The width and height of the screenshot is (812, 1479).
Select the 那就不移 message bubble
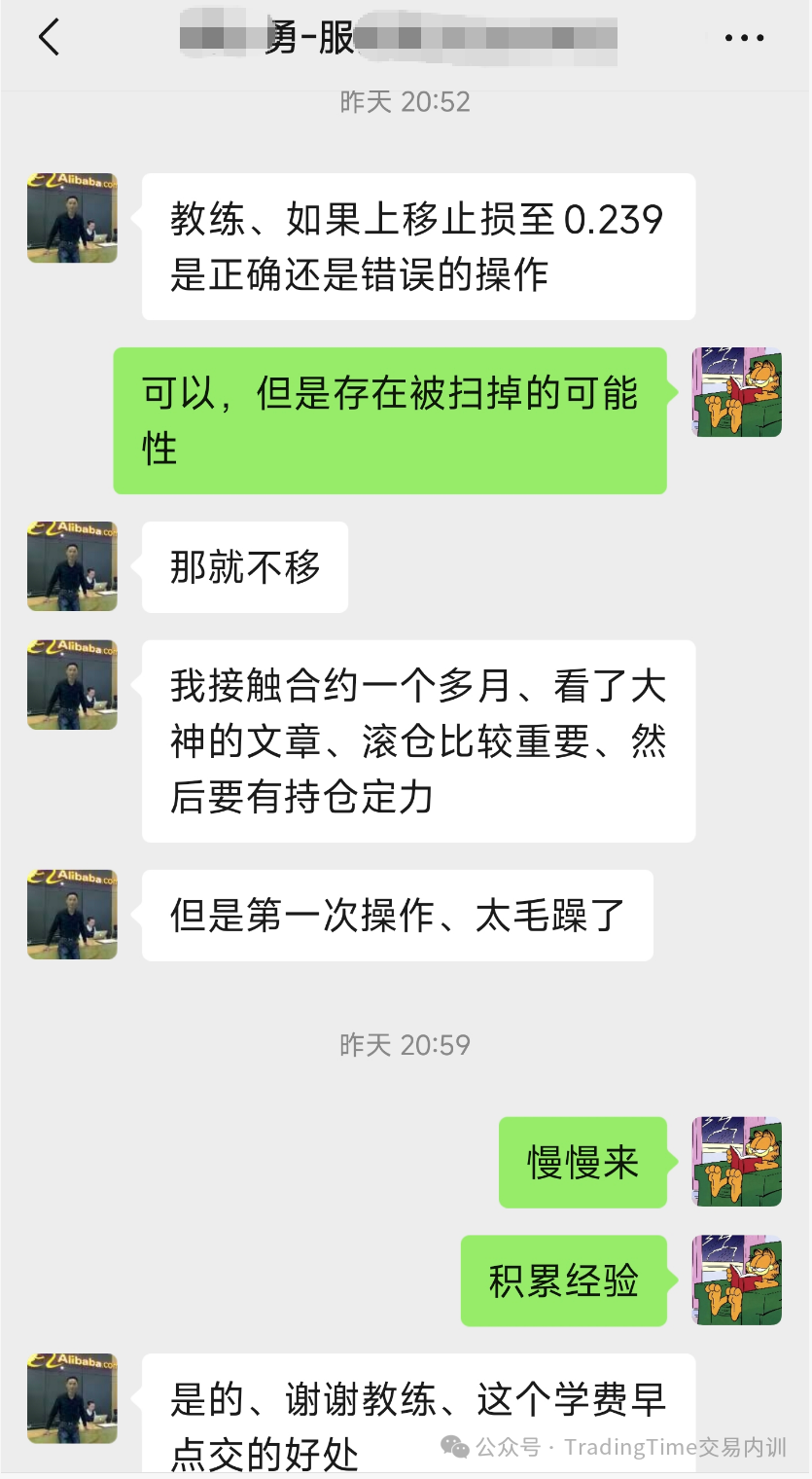click(x=244, y=566)
